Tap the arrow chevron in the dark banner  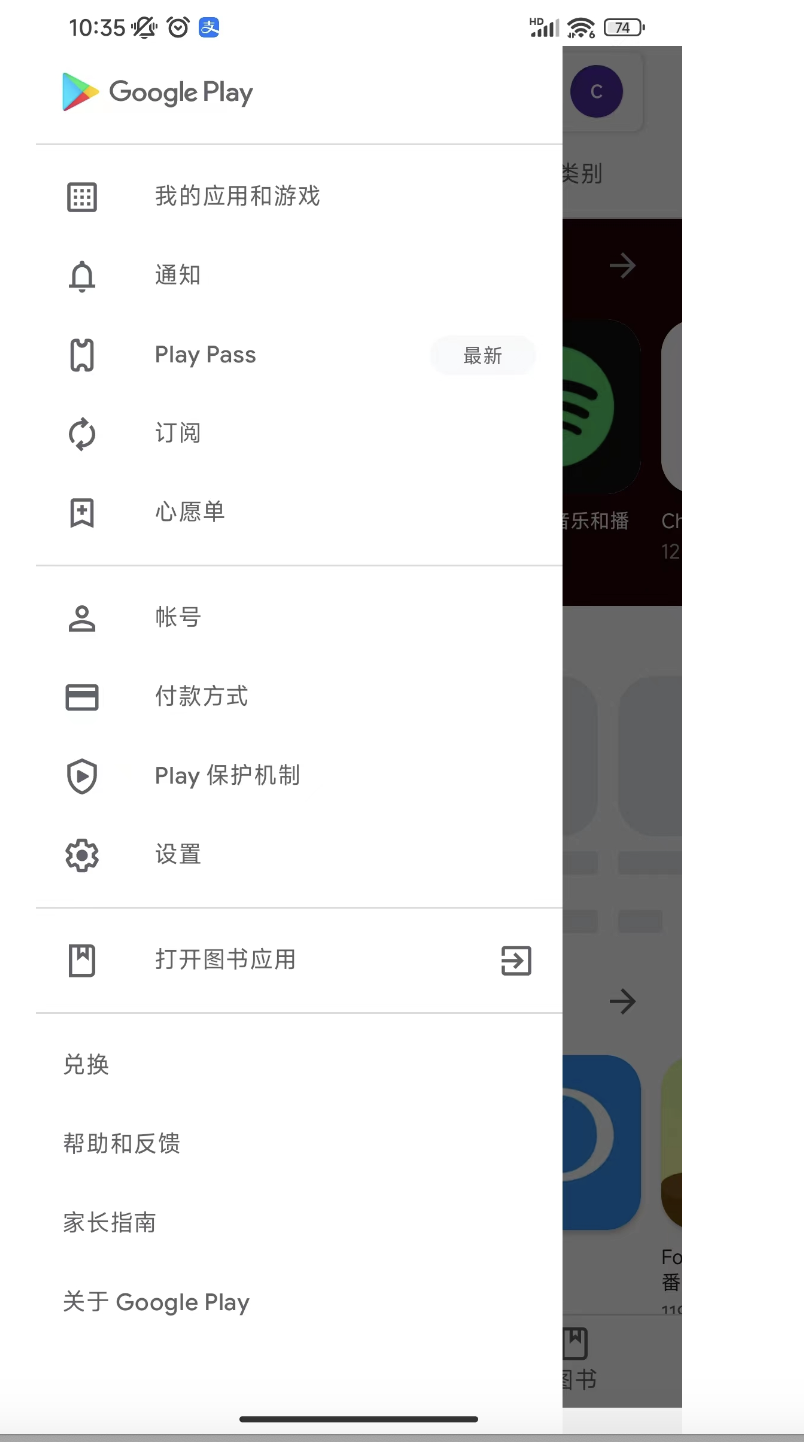(622, 265)
